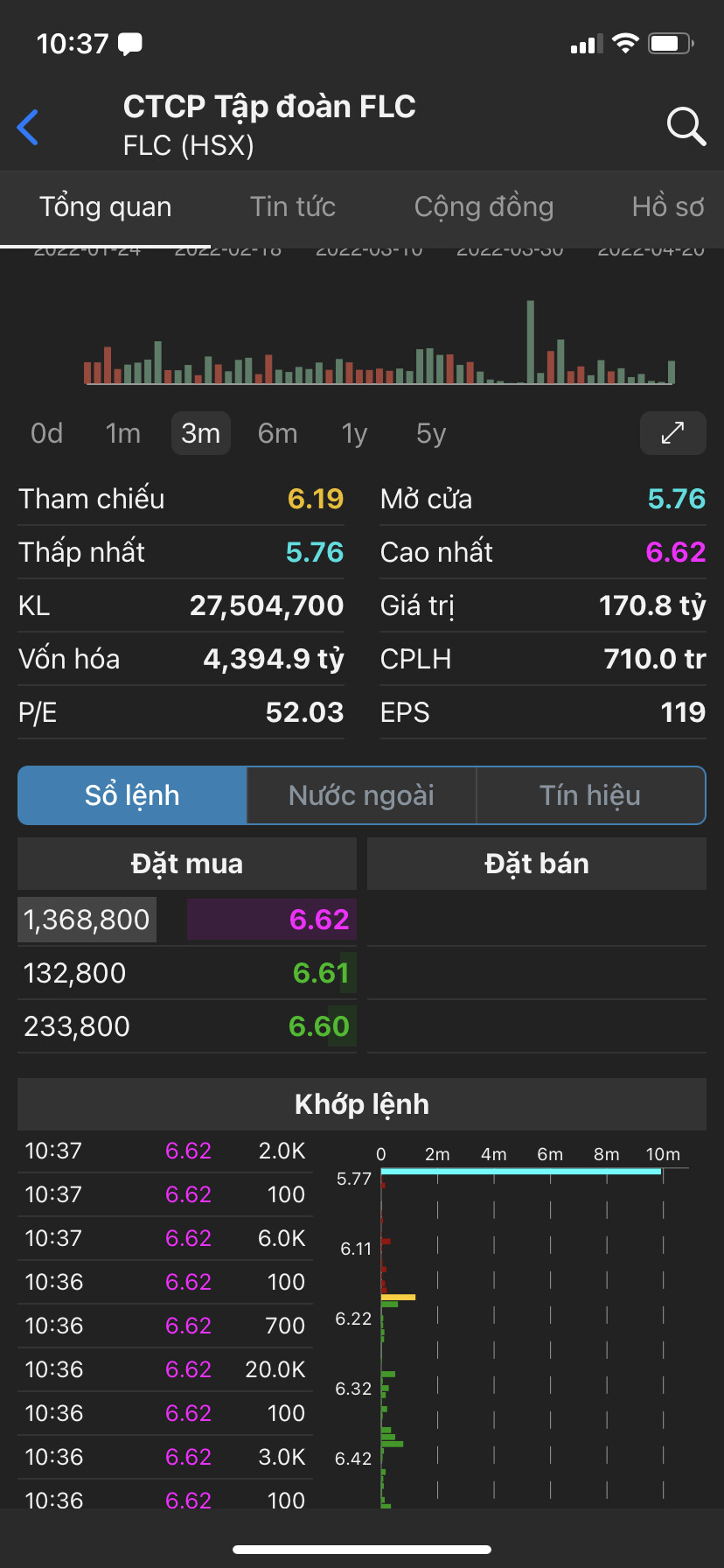
Task: Go back using the blue arrow
Action: coord(29,127)
